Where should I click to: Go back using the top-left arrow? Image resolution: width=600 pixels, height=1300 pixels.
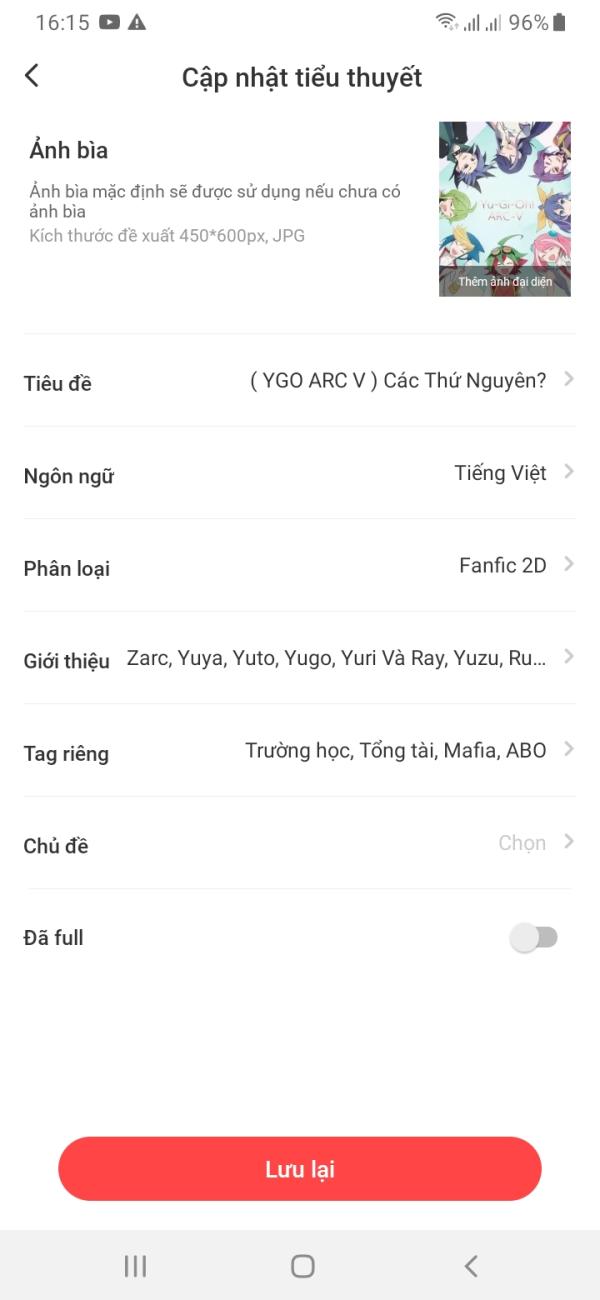pyautogui.click(x=32, y=76)
